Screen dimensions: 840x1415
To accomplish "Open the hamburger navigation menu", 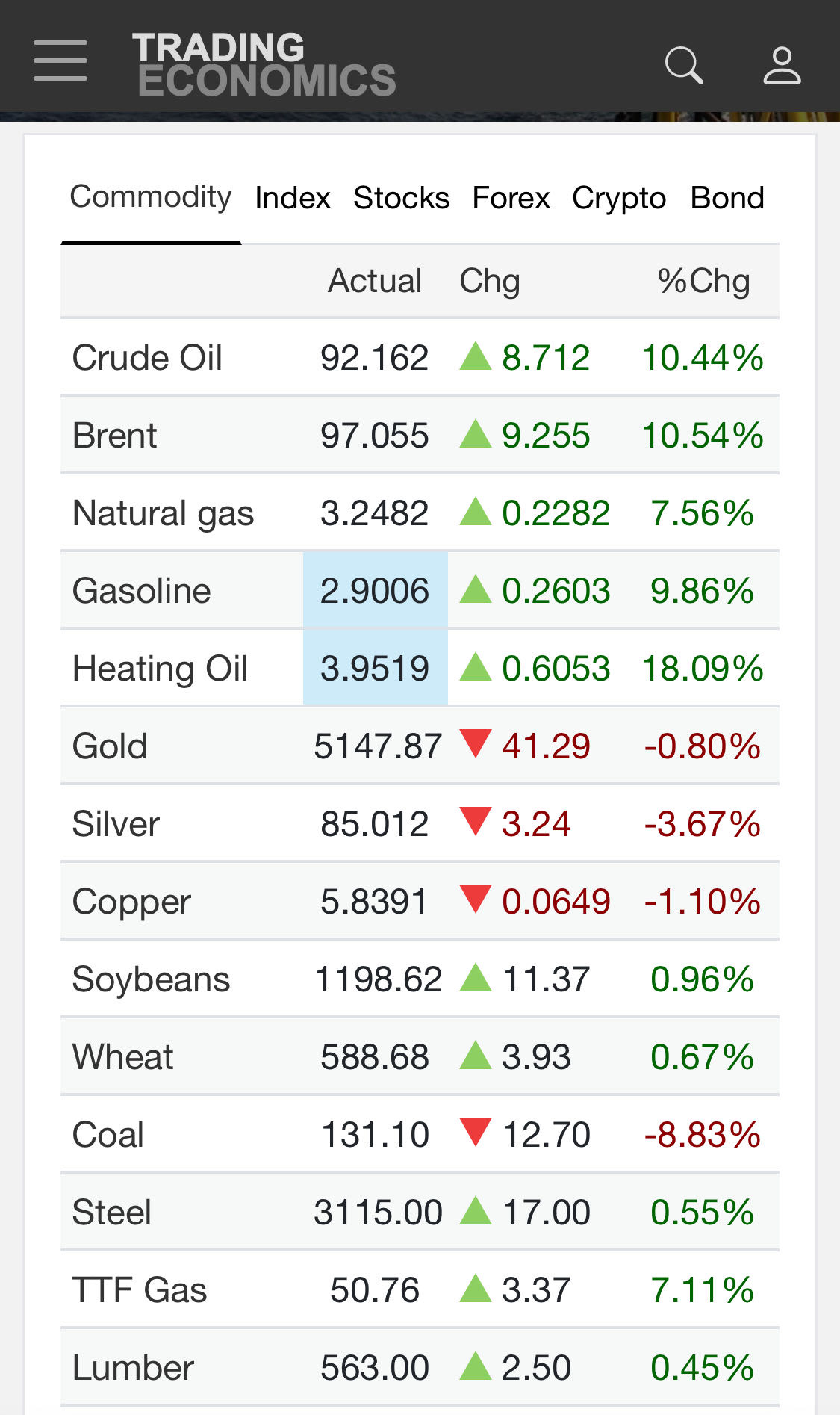I will [60, 61].
